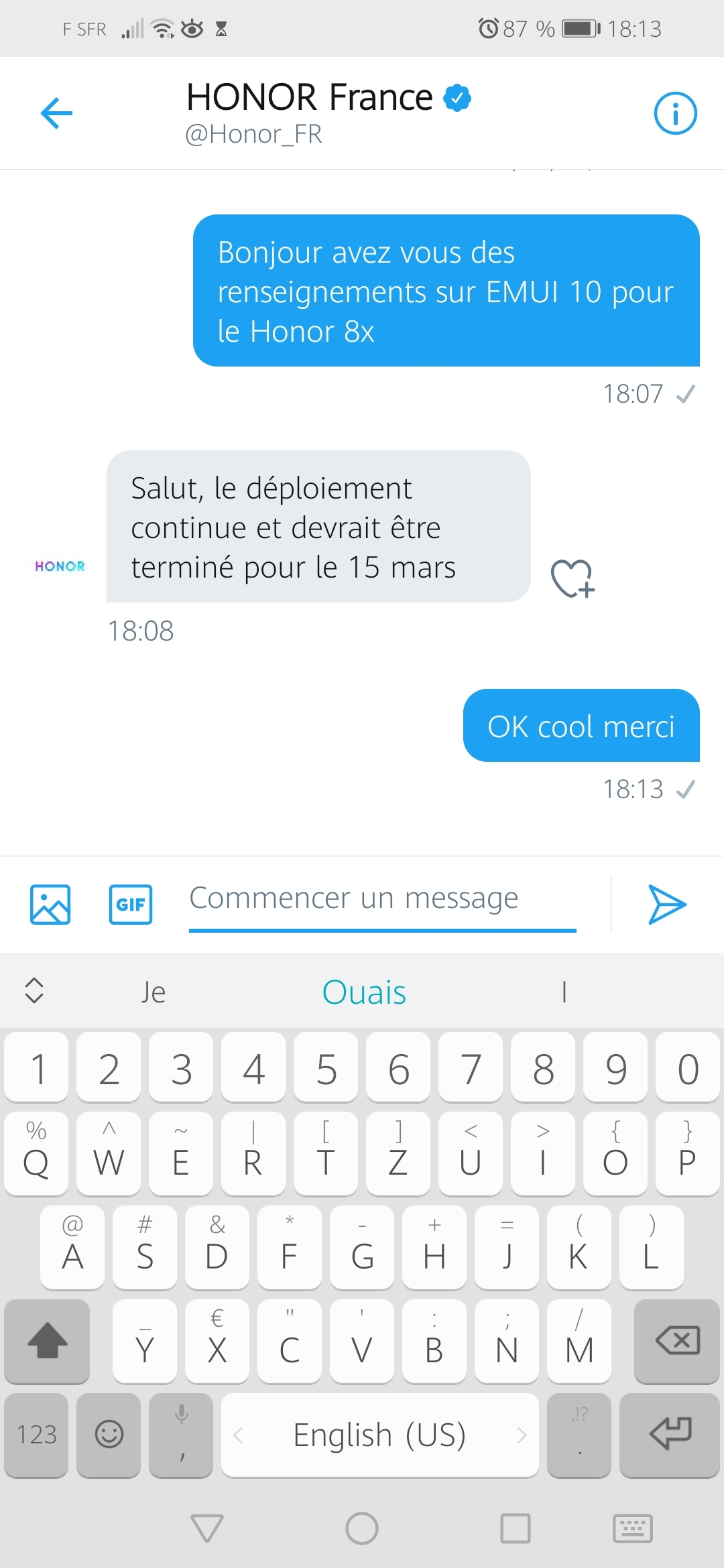Tap the backspace key on the keyboard
Viewport: 724px width, 1568px height.
click(x=677, y=1341)
